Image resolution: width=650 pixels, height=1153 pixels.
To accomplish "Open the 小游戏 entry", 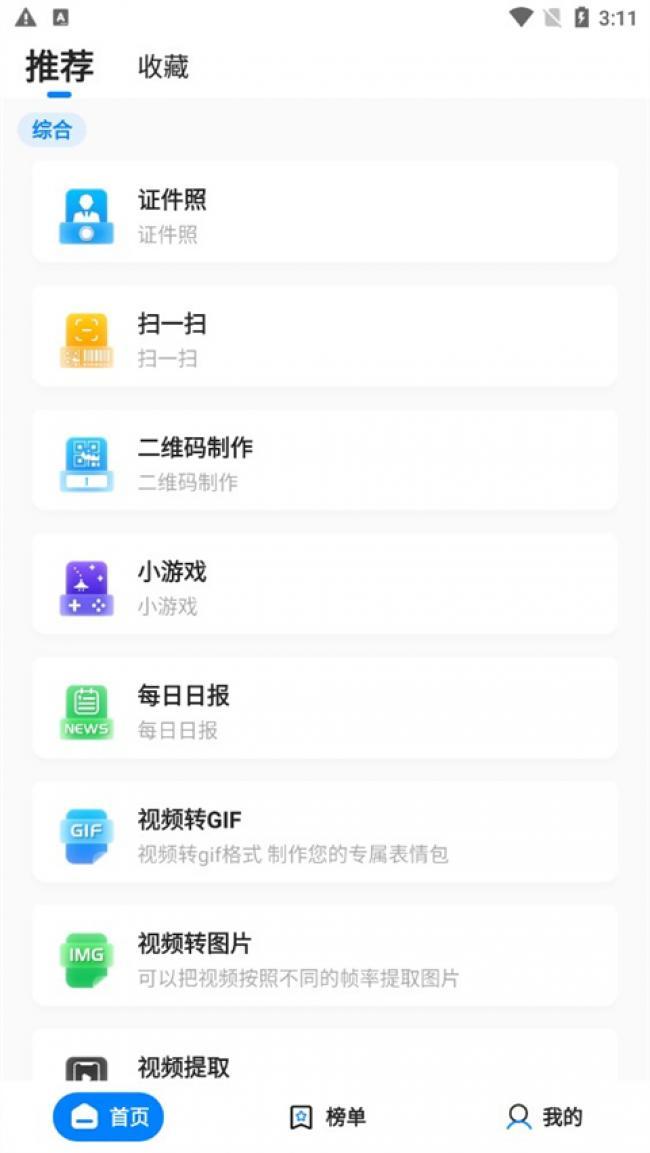I will (324, 585).
